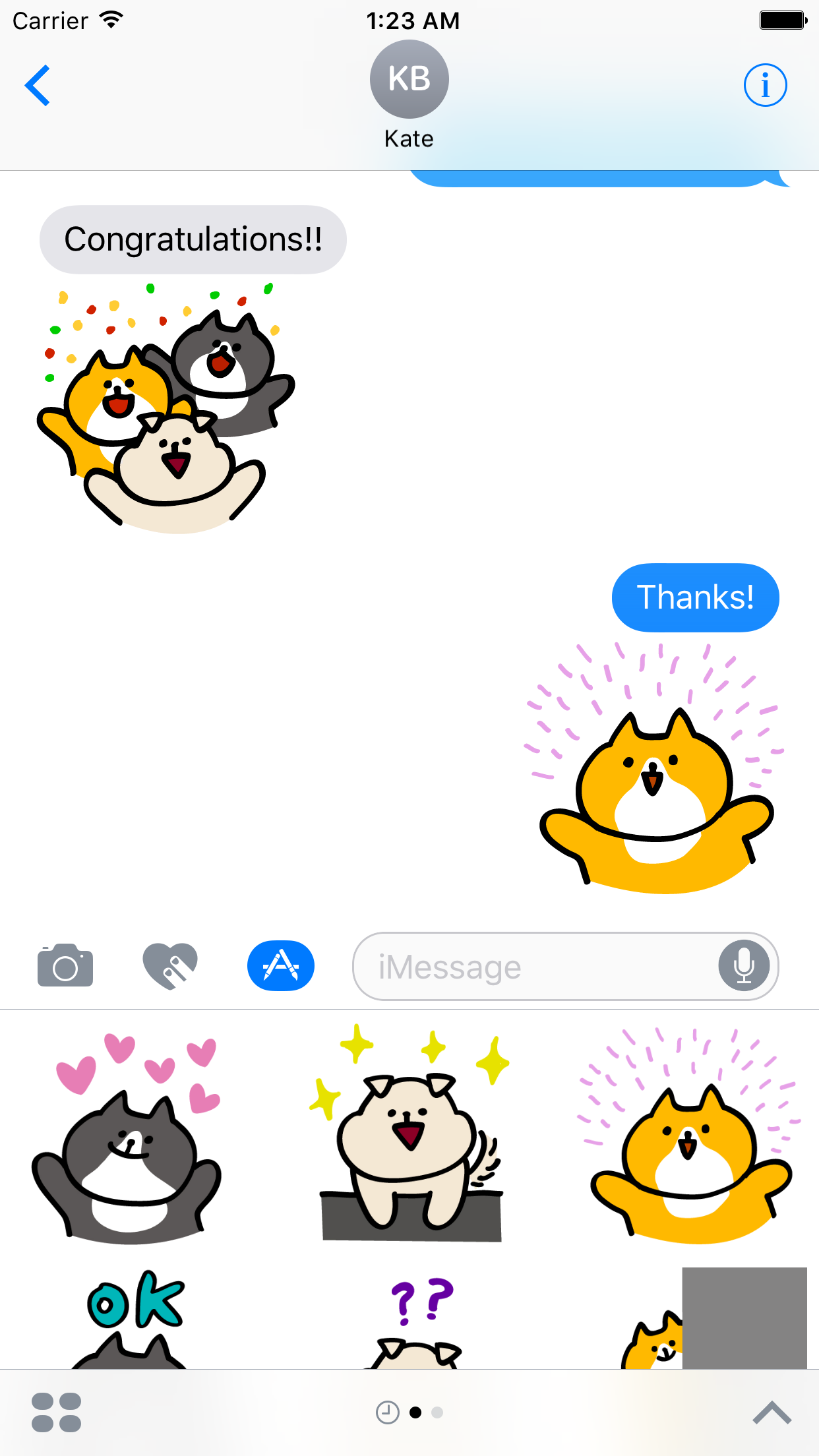Open the camera to attach a photo
This screenshot has height=1456, width=819.
pyautogui.click(x=65, y=966)
